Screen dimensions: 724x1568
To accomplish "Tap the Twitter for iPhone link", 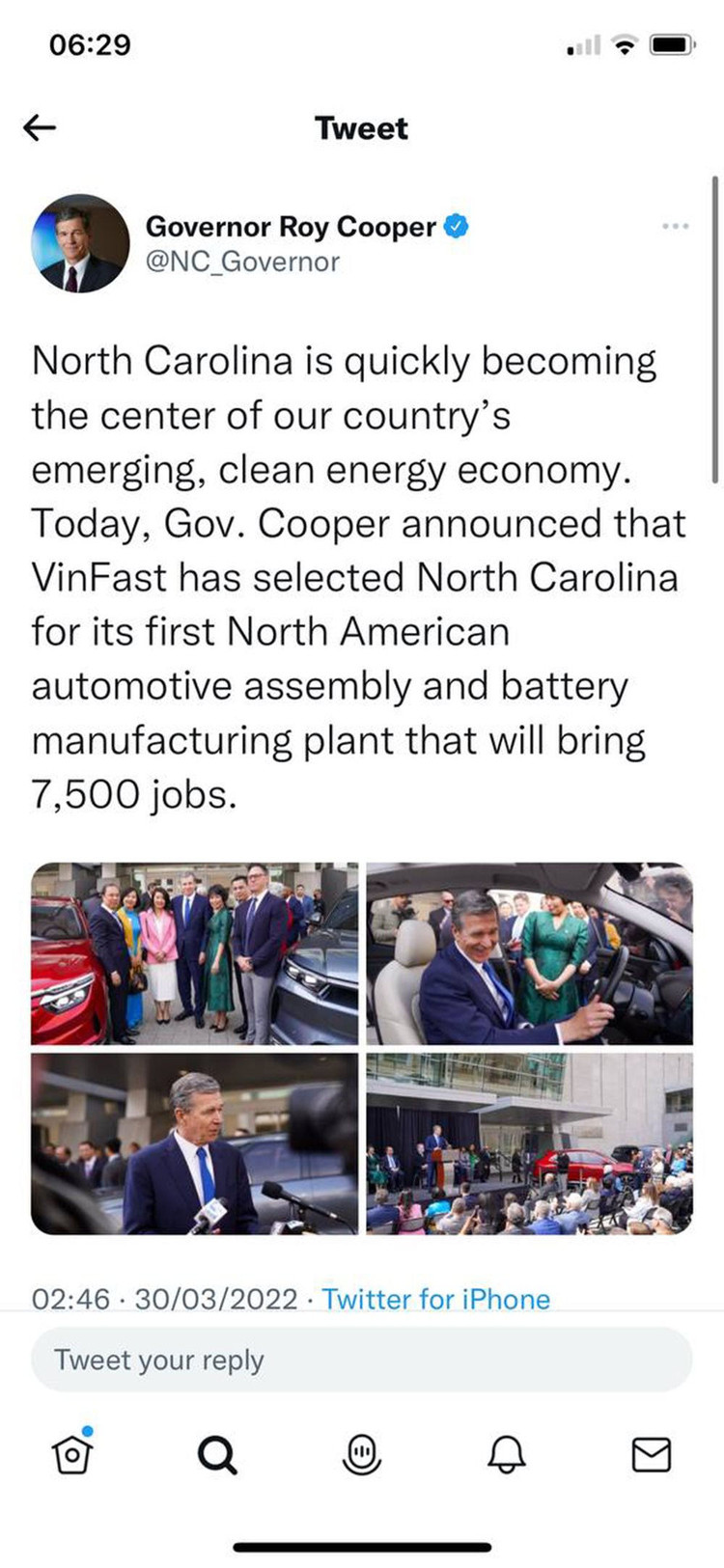I will (x=435, y=1299).
